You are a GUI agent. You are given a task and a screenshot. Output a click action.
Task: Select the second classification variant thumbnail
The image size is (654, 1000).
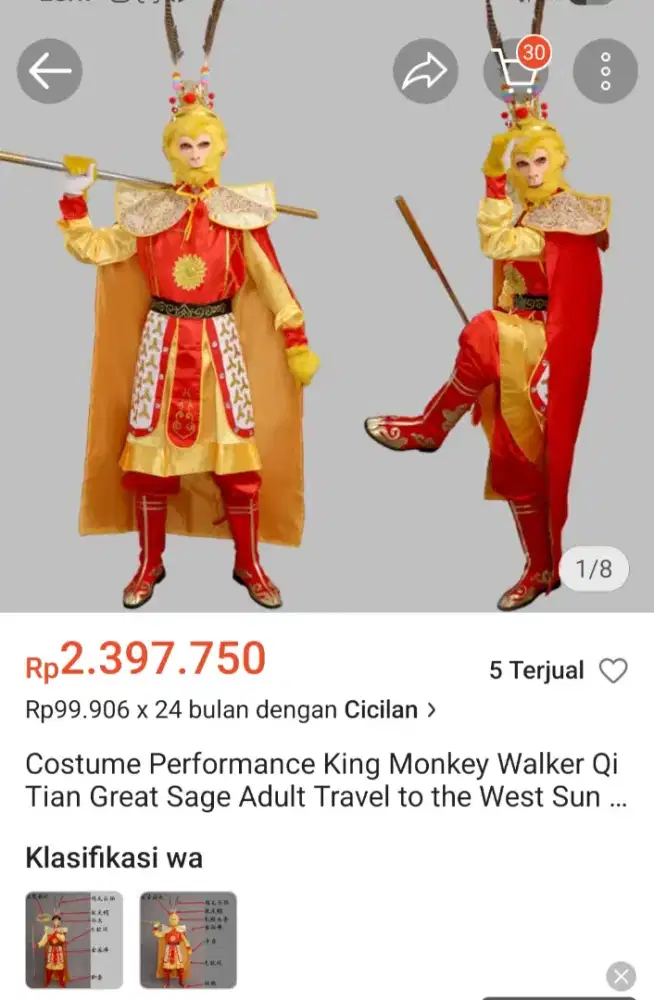click(188, 940)
